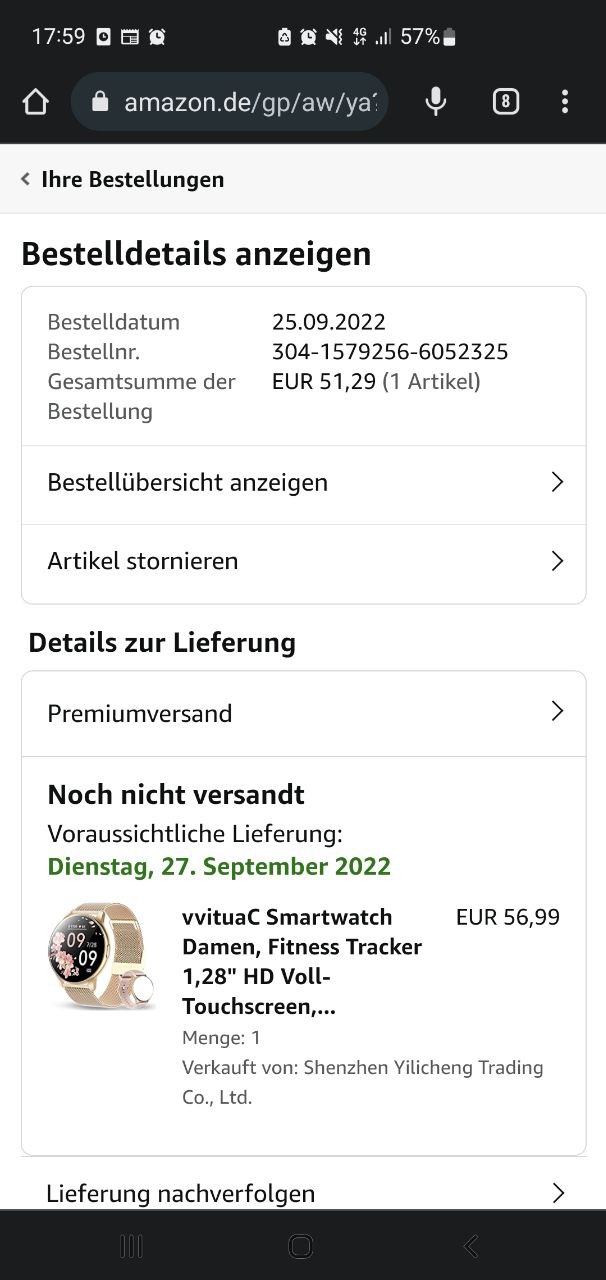Image resolution: width=606 pixels, height=1280 pixels.
Task: Select Artikel stornieren
Action: coord(303,562)
